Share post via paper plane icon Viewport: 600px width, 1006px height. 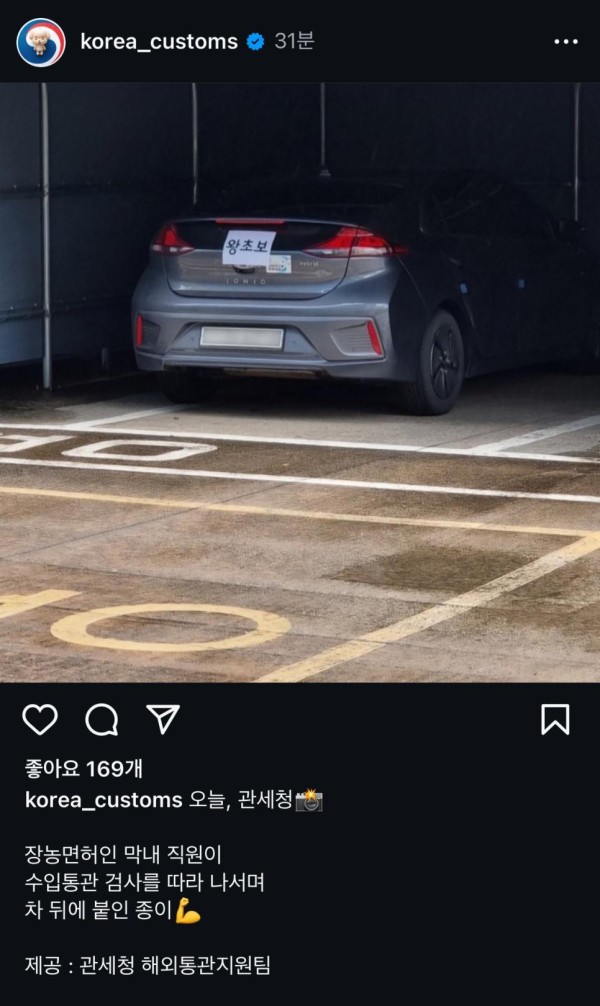(163, 719)
